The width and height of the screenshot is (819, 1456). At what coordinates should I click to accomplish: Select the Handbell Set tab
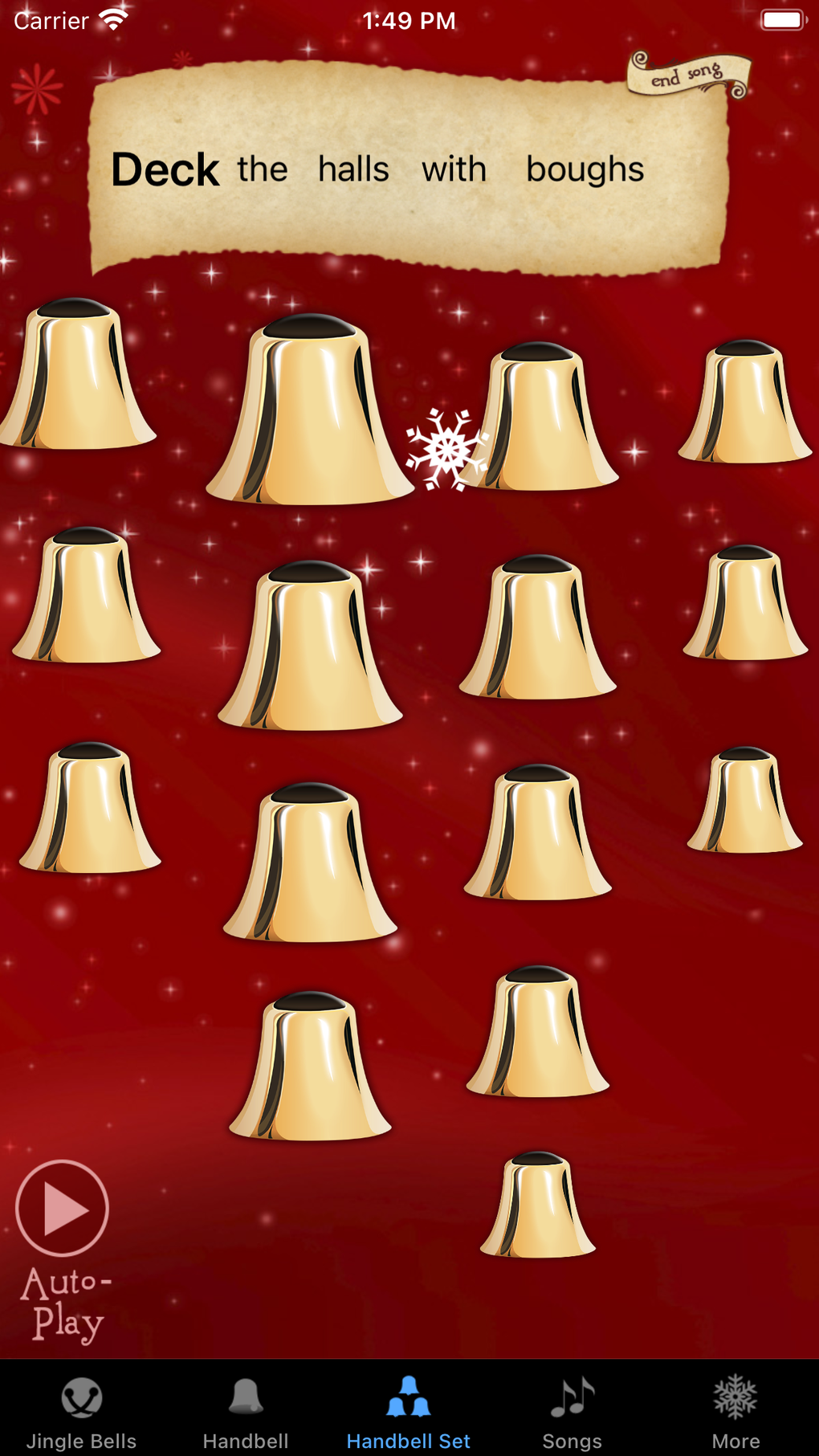409,1413
